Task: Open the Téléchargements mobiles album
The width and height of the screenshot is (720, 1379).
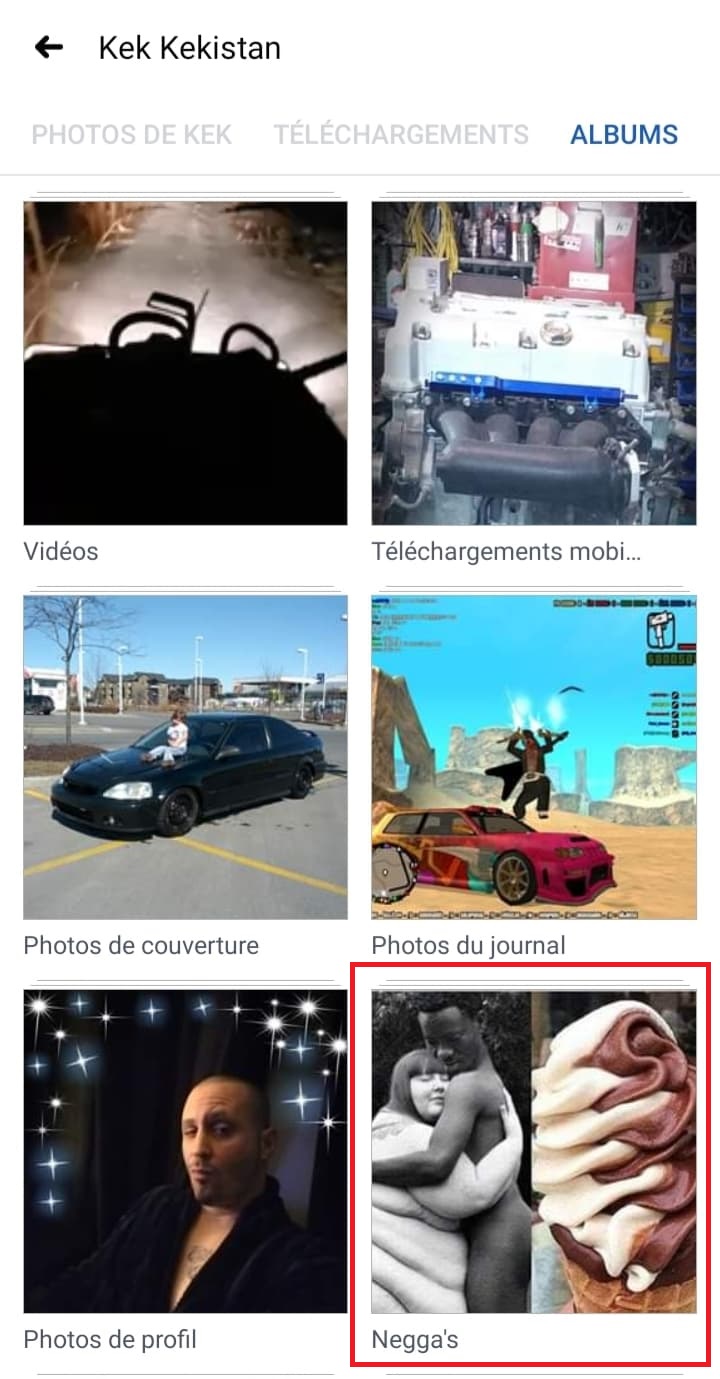Action: (534, 363)
